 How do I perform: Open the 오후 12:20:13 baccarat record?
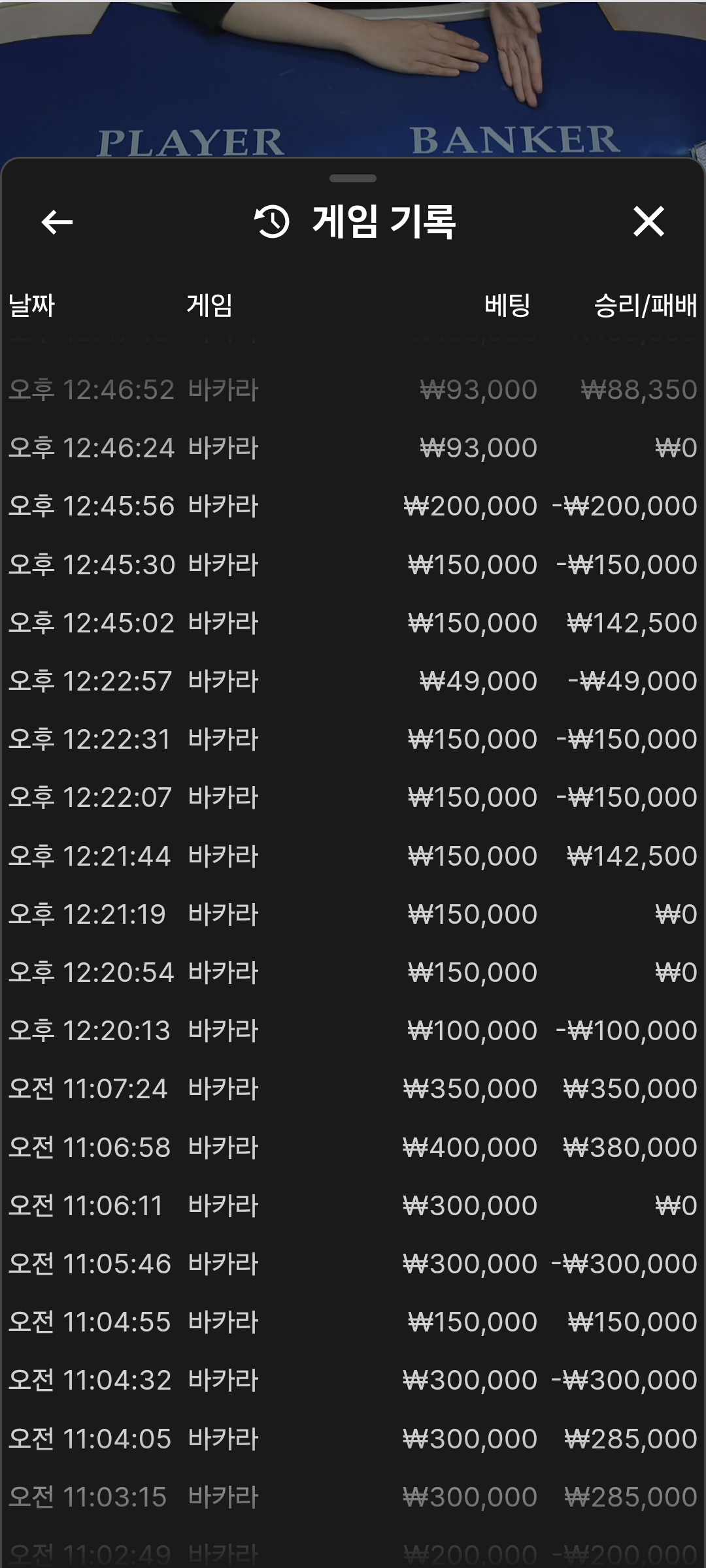(x=353, y=1030)
